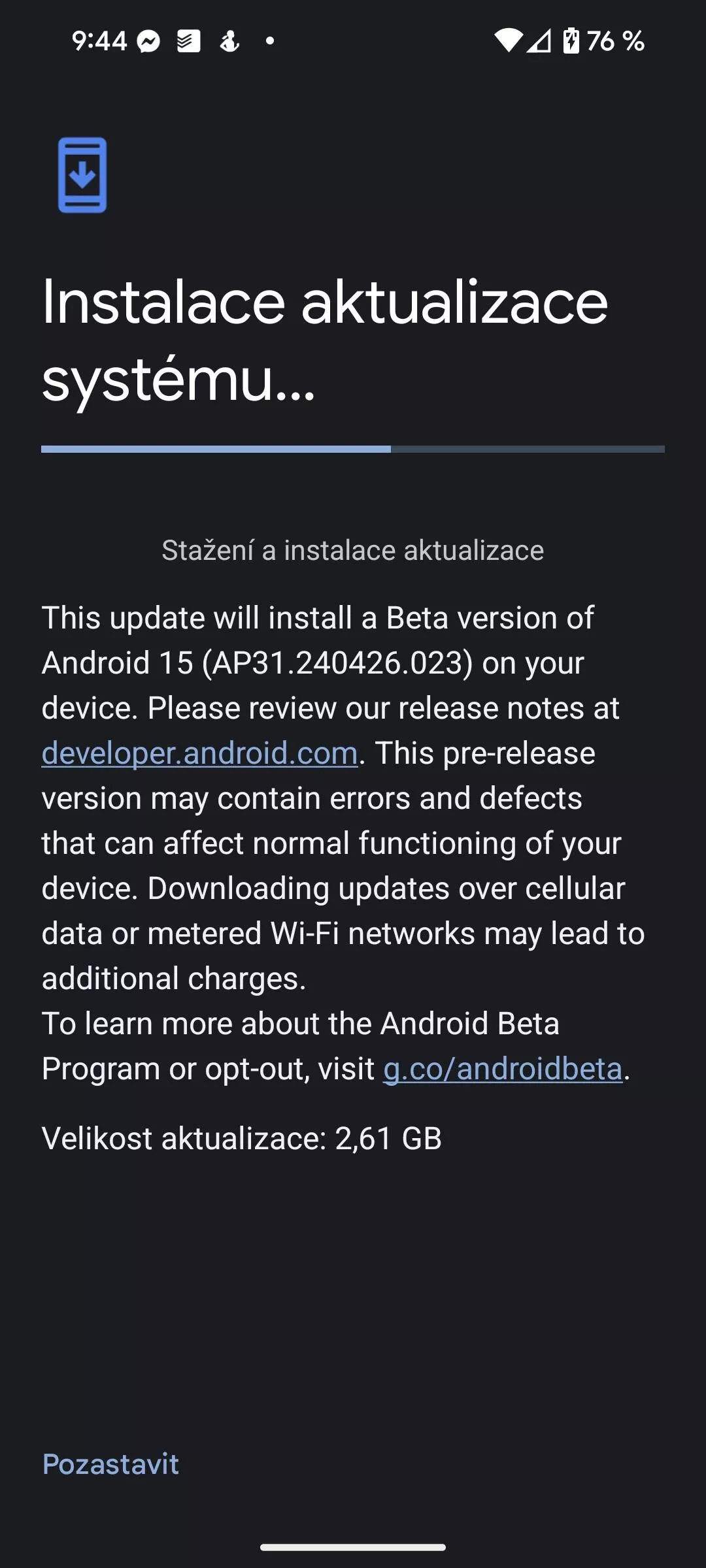Screen dimensions: 706x1568
Task: Visit the g.co/androidbeta link
Action: pyautogui.click(x=503, y=1069)
